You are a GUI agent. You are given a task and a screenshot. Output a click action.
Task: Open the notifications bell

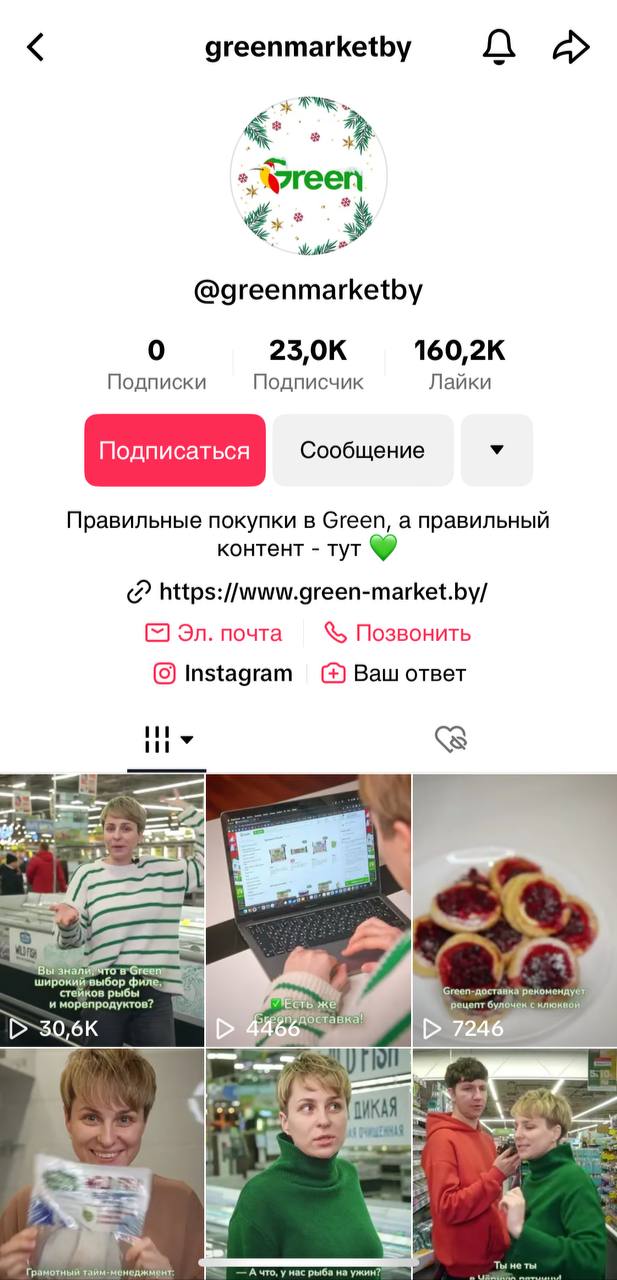(499, 47)
